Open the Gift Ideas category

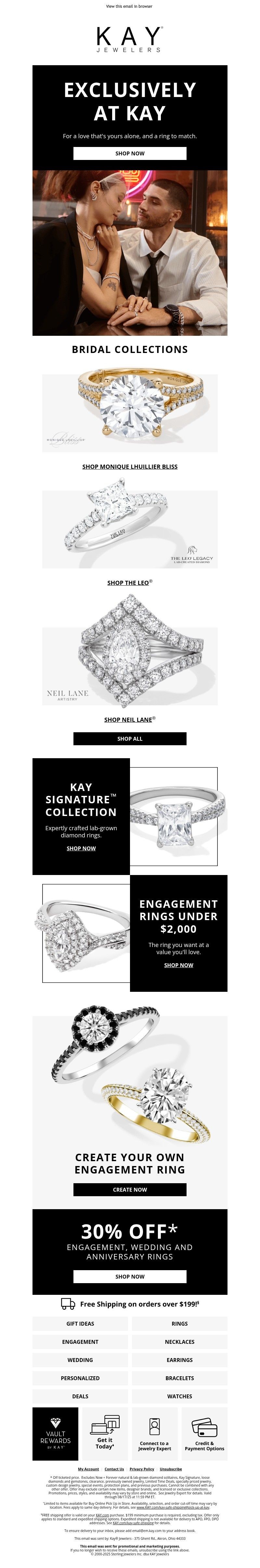[80, 1323]
